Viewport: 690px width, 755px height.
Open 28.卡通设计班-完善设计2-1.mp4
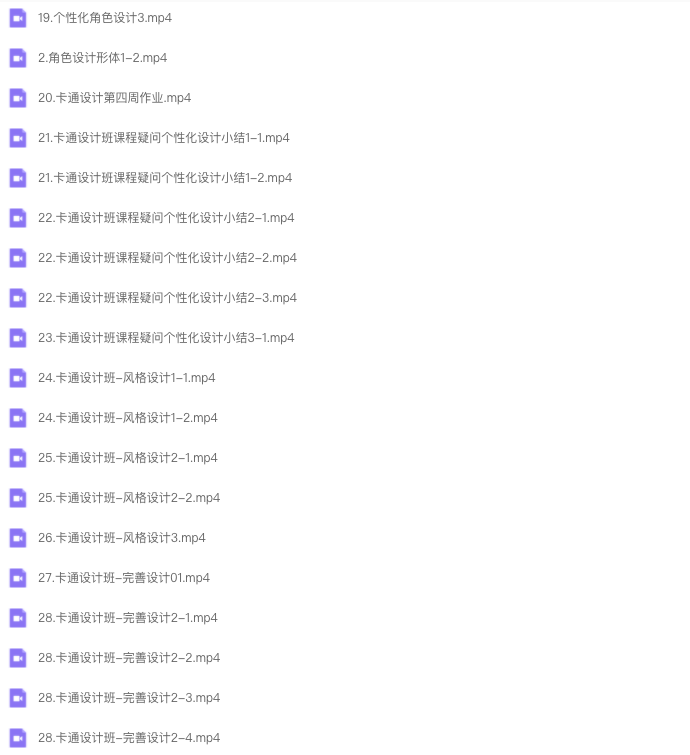tap(127, 618)
